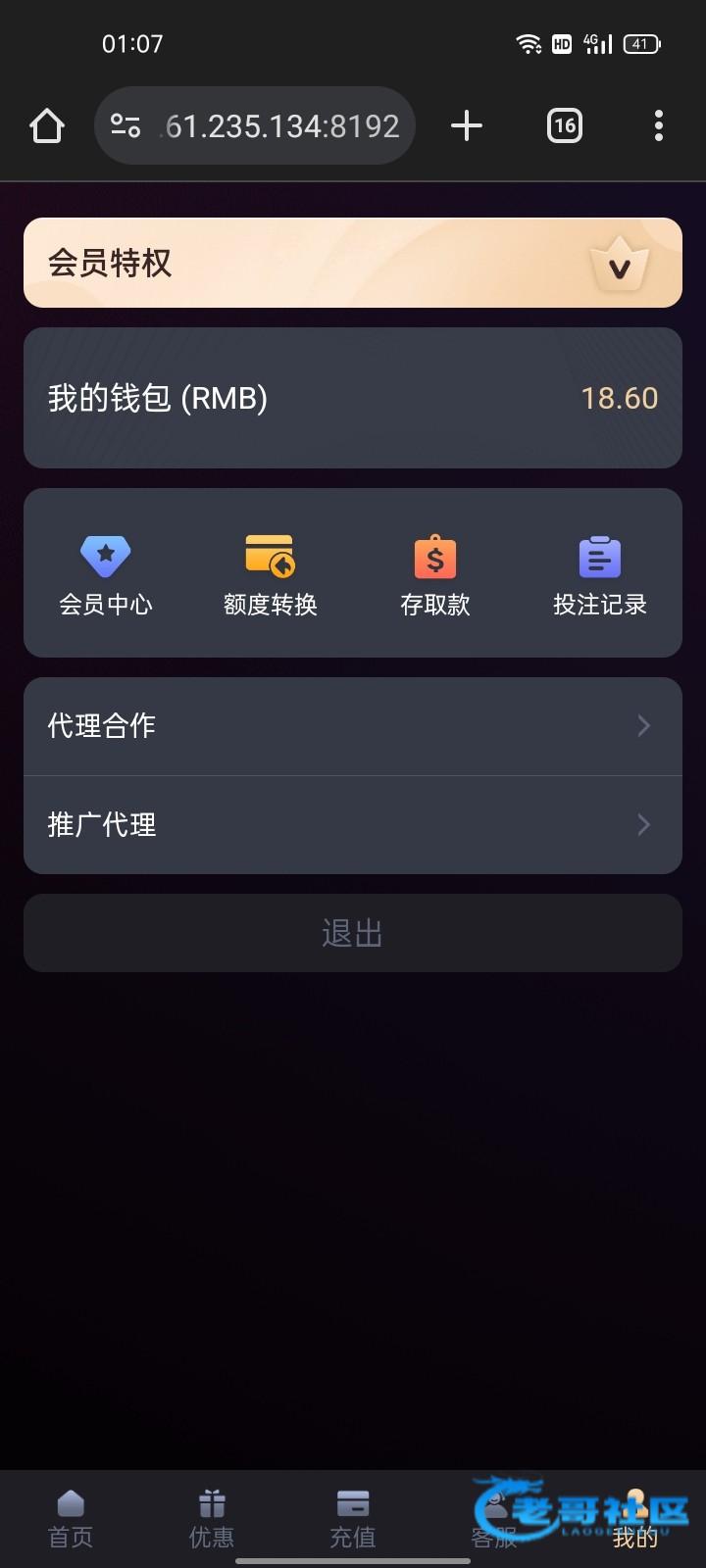Switch to the 客服 tab
706x1568 pixels.
click(x=494, y=1519)
